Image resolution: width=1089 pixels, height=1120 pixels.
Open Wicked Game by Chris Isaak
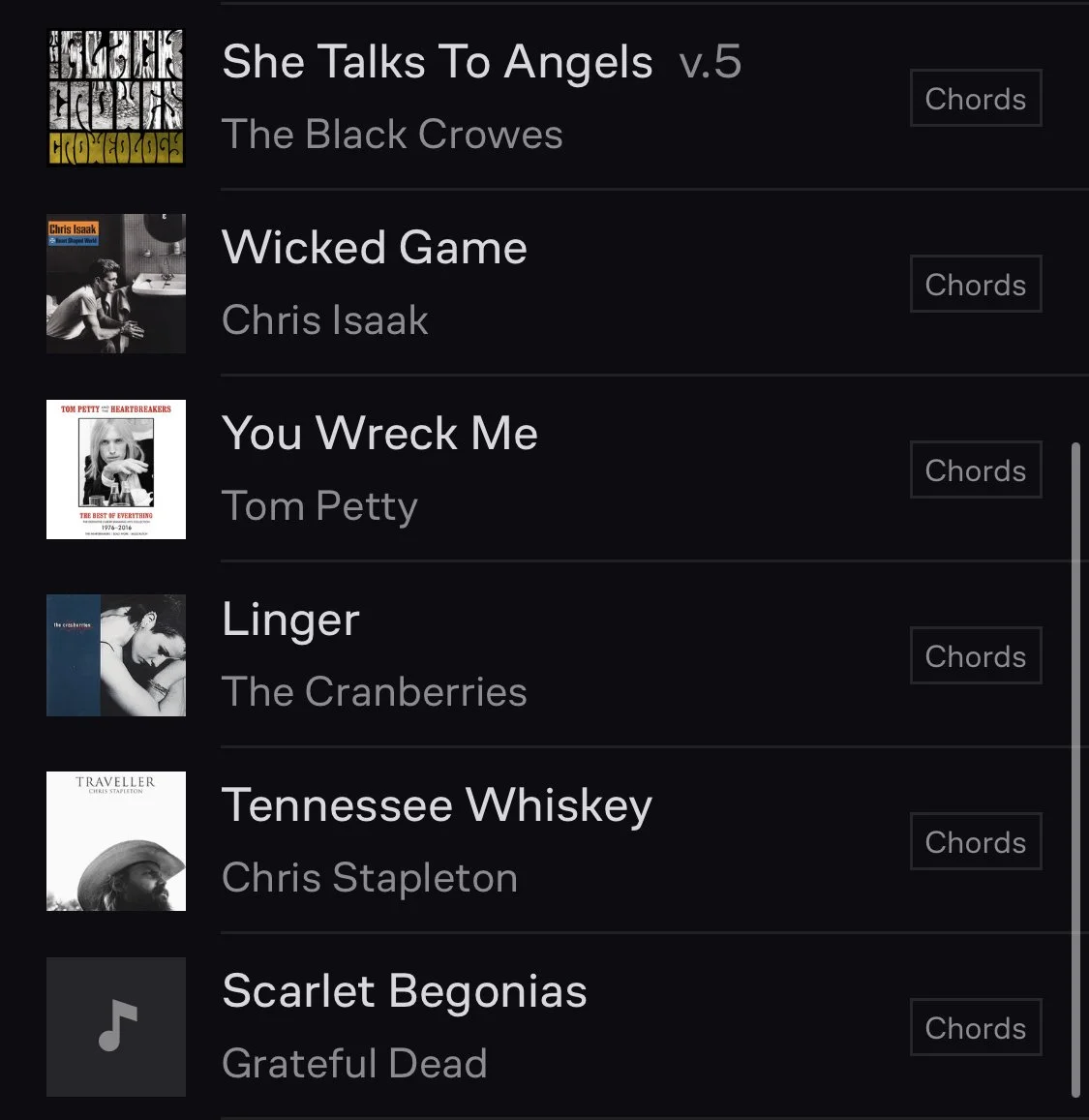click(544, 283)
